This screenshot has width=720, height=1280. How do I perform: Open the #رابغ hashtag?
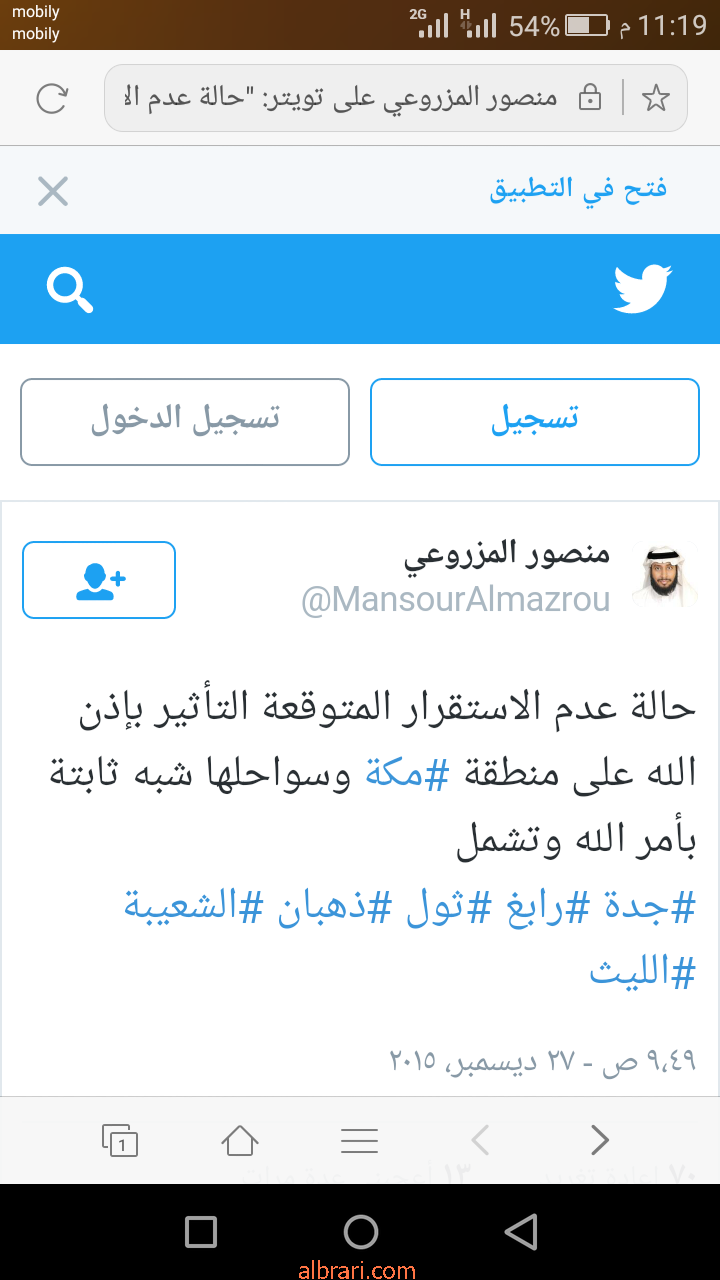(x=534, y=907)
